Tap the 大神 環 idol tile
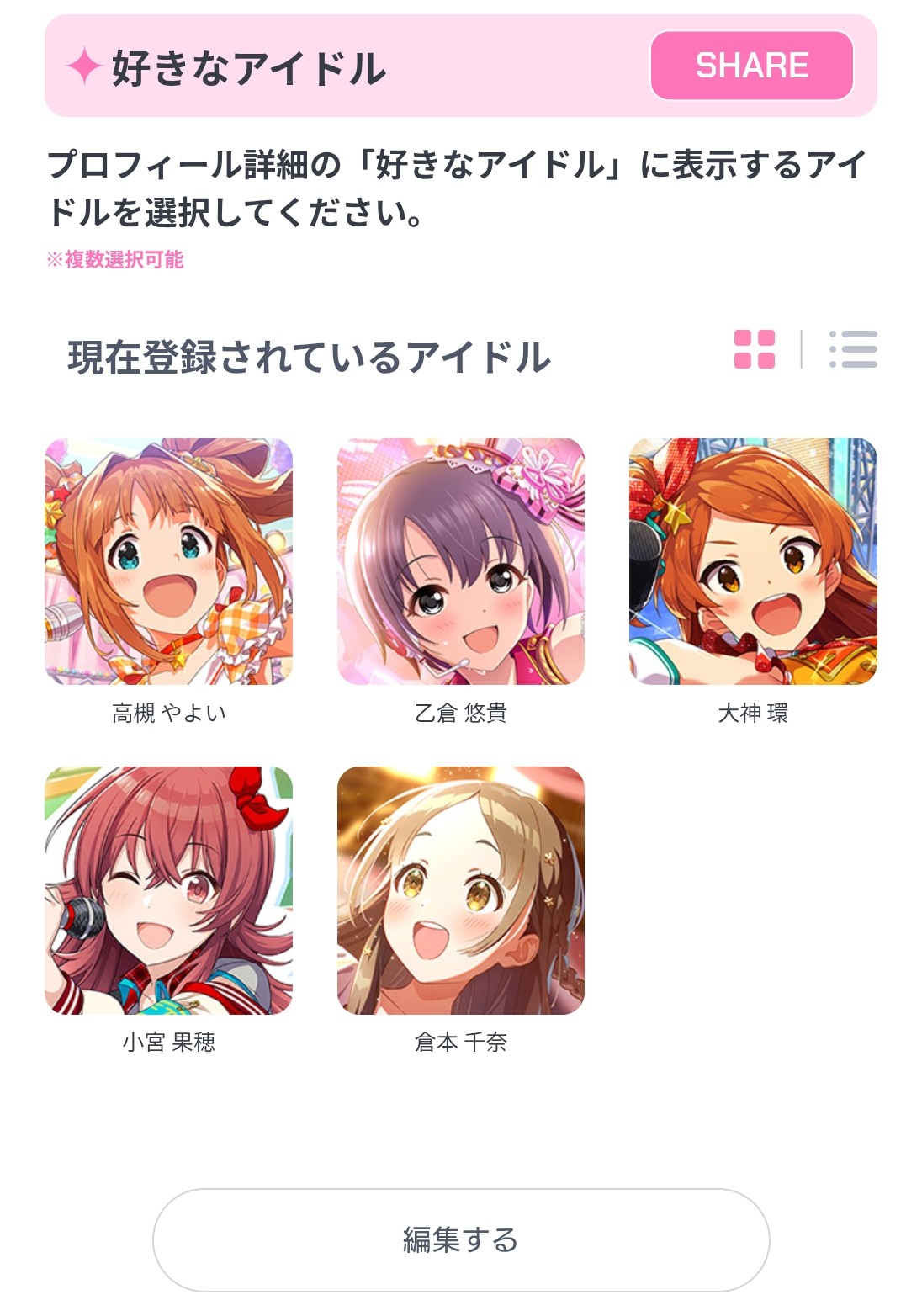The image size is (922, 1316). pyautogui.click(x=753, y=561)
